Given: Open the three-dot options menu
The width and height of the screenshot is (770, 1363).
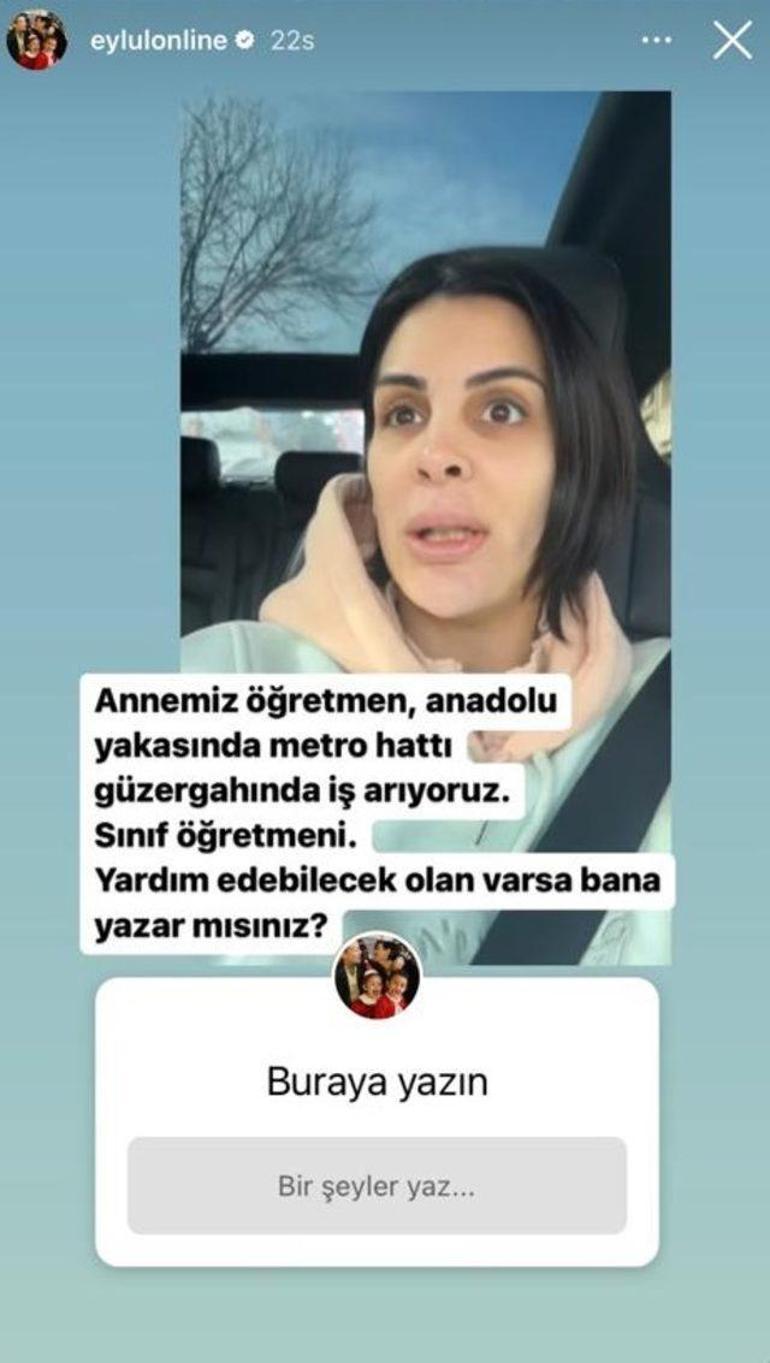Looking at the screenshot, I should (657, 41).
